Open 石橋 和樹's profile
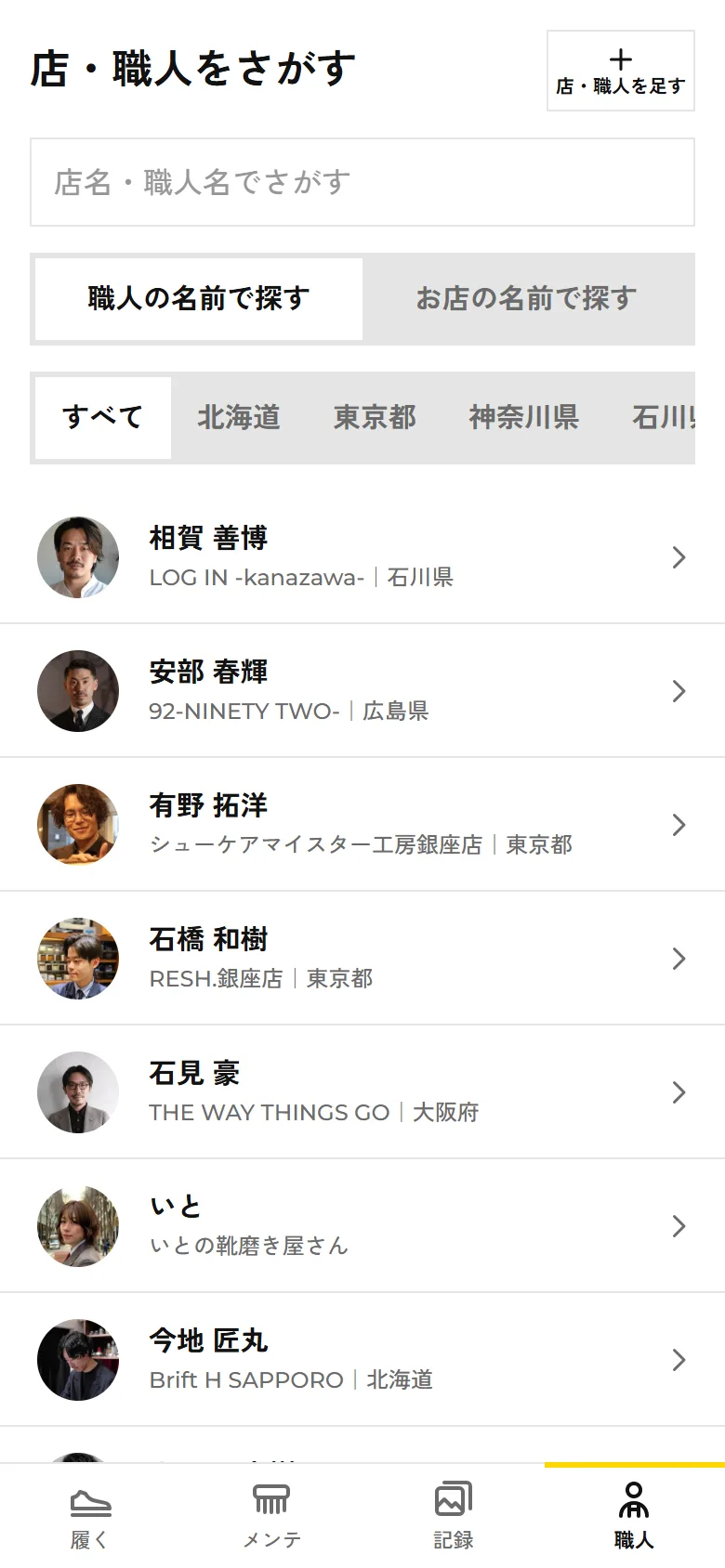The image size is (725, 1568). 362,959
